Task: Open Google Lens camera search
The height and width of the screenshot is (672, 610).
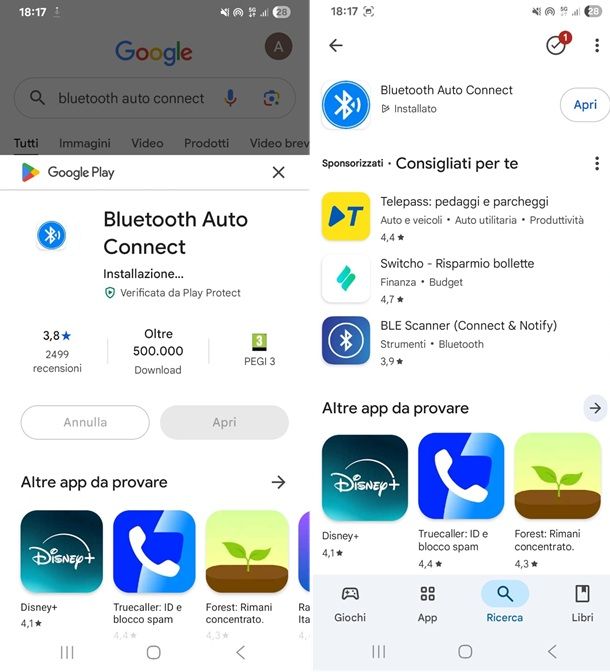Action: (x=270, y=98)
